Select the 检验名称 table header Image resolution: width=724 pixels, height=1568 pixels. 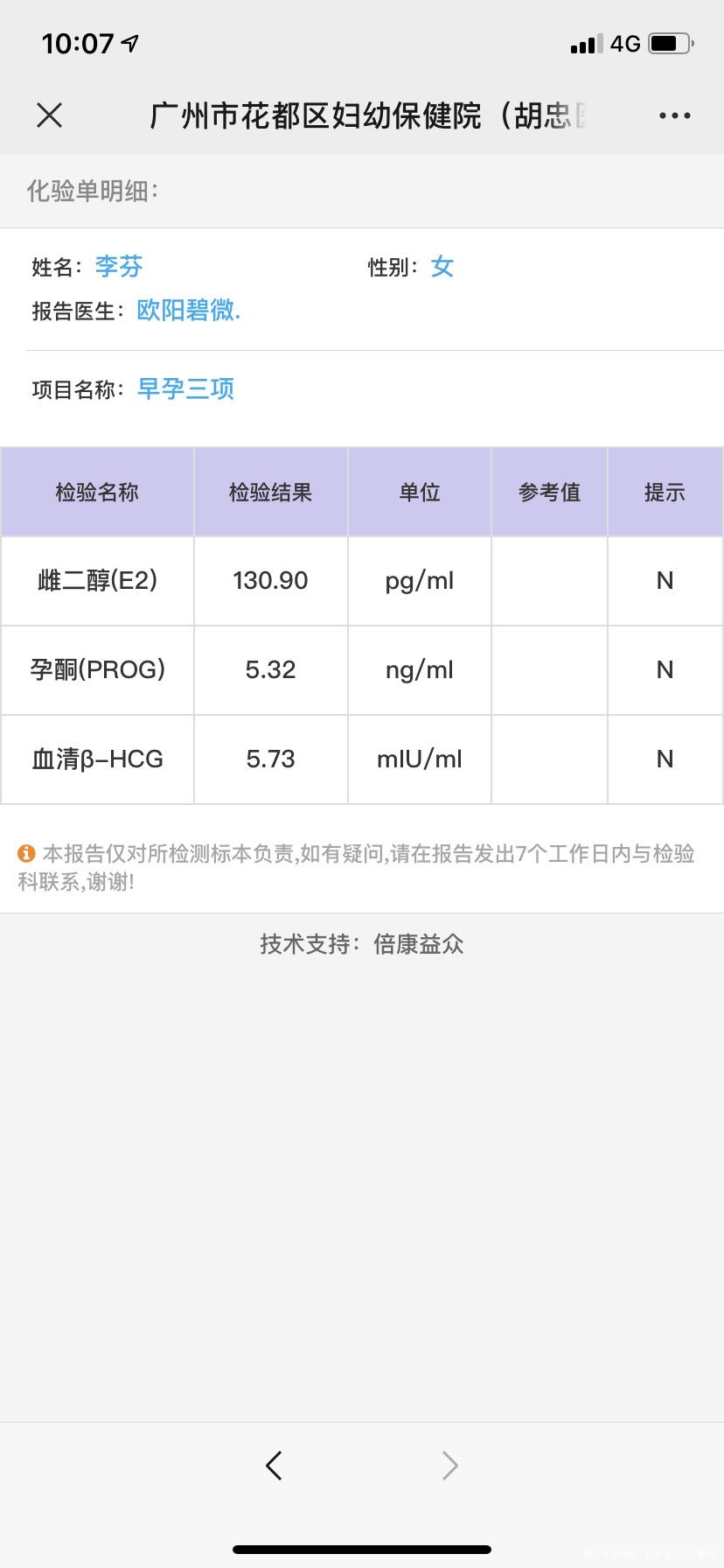click(x=96, y=492)
